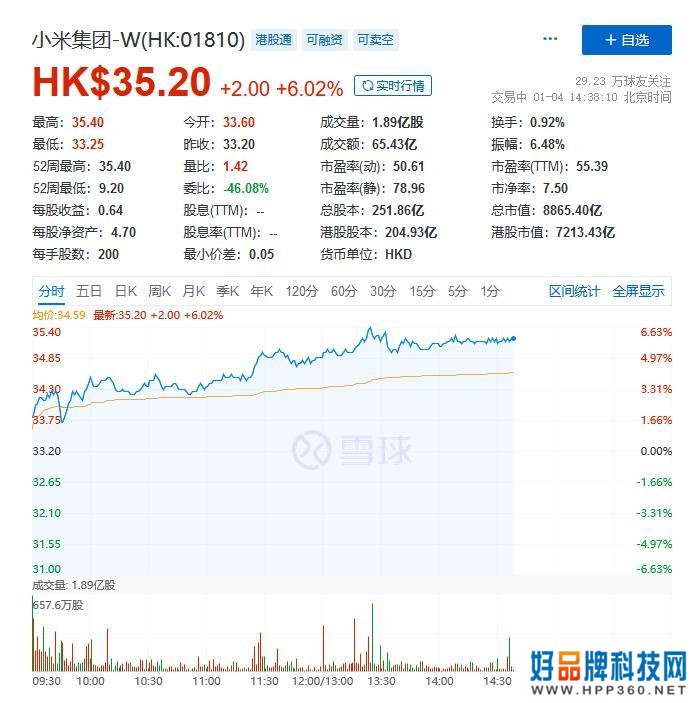Viewport: 697px width, 703px height.
Task: Tap the 实时行情 refresh button
Action: [393, 86]
